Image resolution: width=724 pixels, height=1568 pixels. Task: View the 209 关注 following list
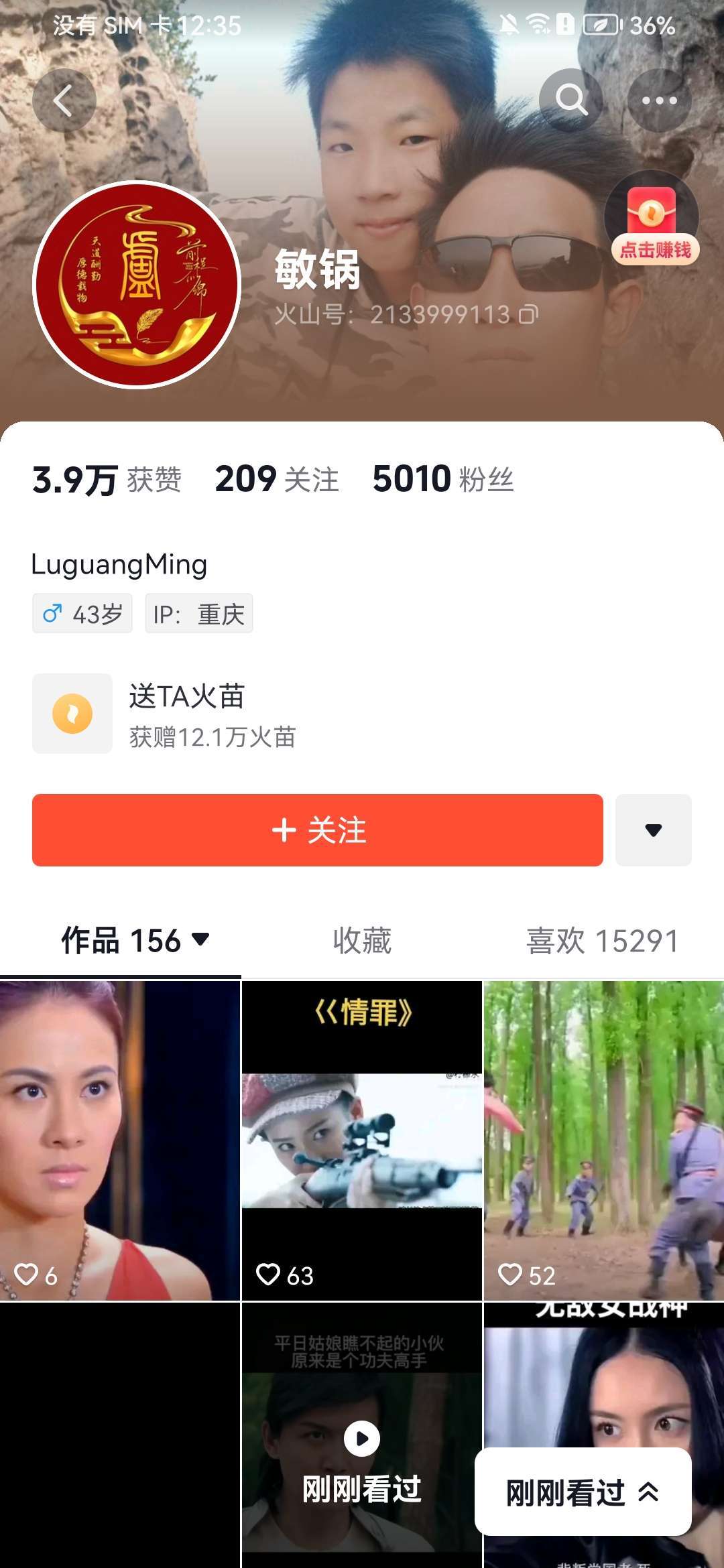[277, 479]
